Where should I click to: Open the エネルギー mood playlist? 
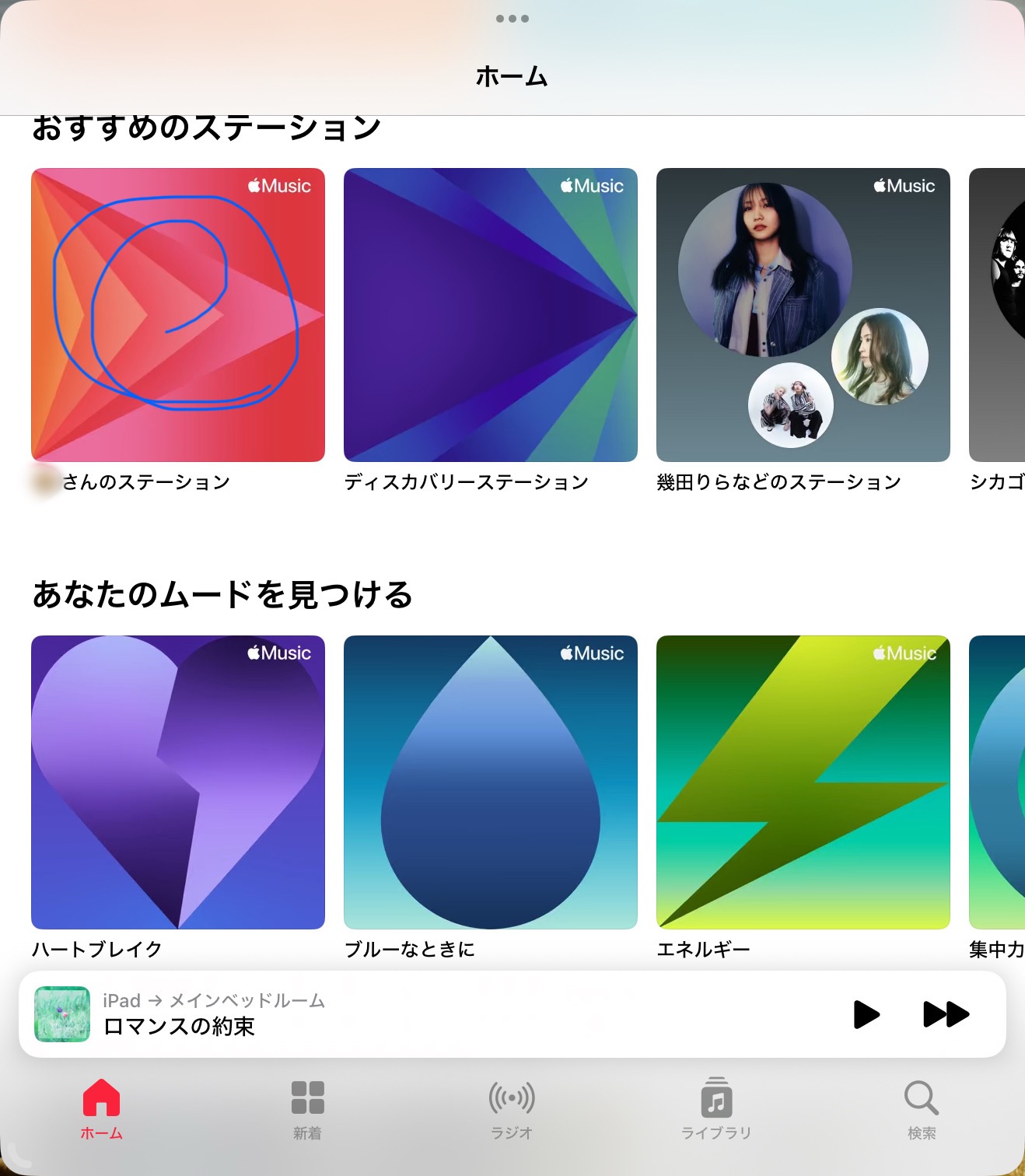point(803,782)
